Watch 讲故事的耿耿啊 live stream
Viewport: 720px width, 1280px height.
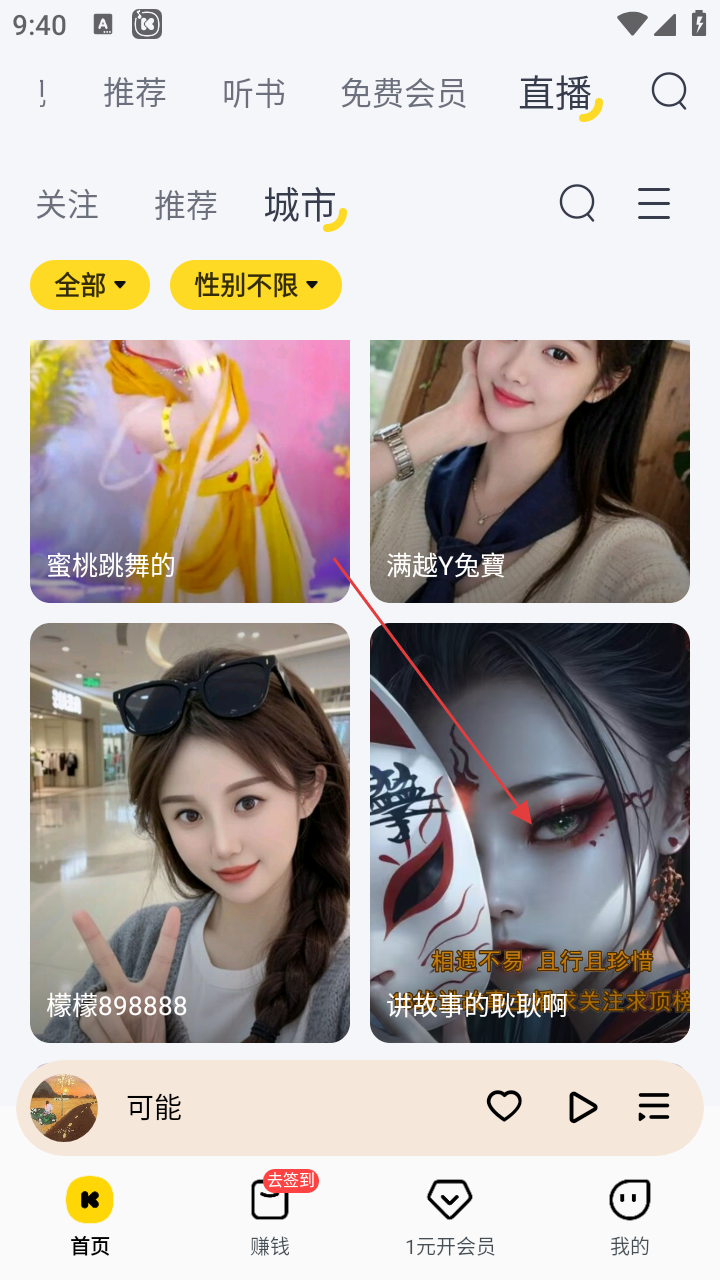pyautogui.click(x=530, y=832)
